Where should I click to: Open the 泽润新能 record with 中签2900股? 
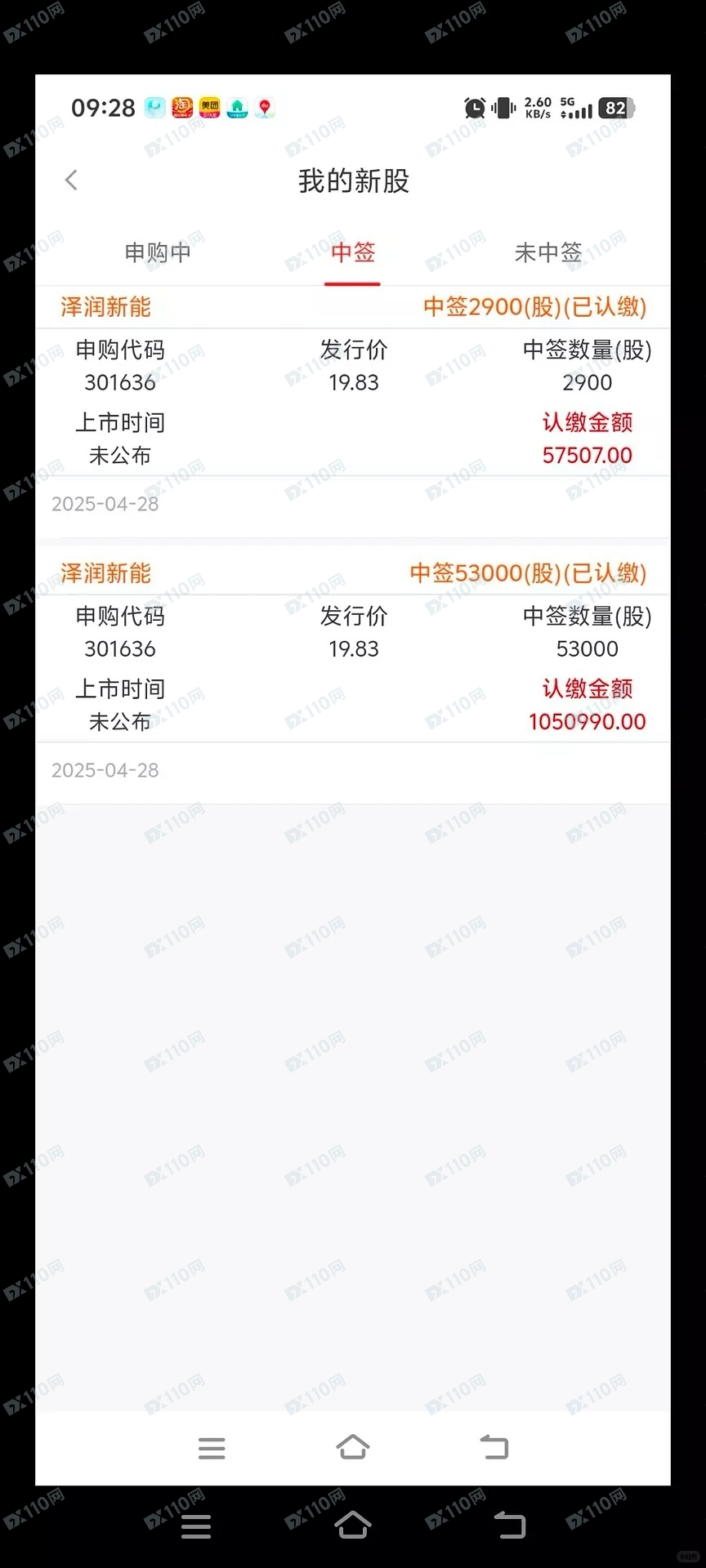(x=353, y=404)
